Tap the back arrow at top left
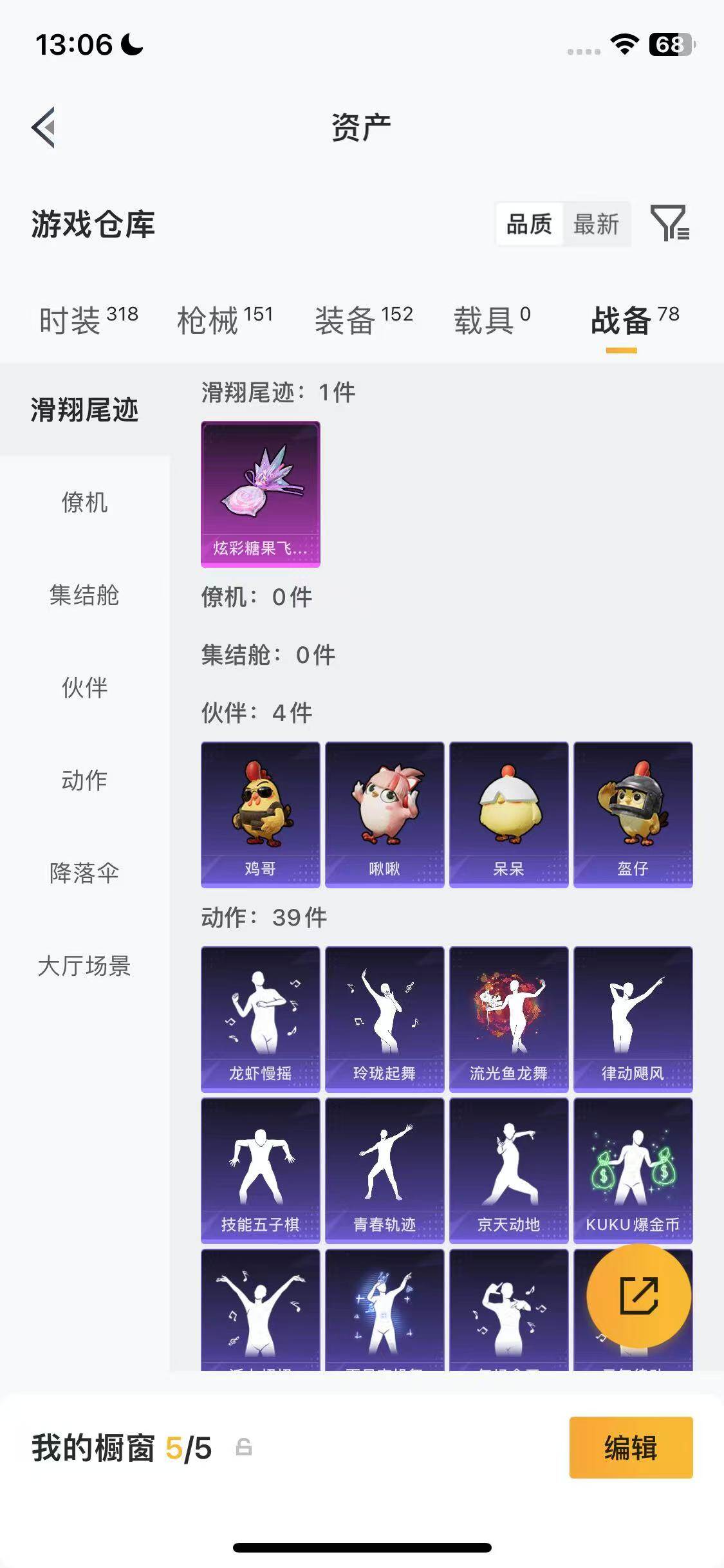 (43, 126)
